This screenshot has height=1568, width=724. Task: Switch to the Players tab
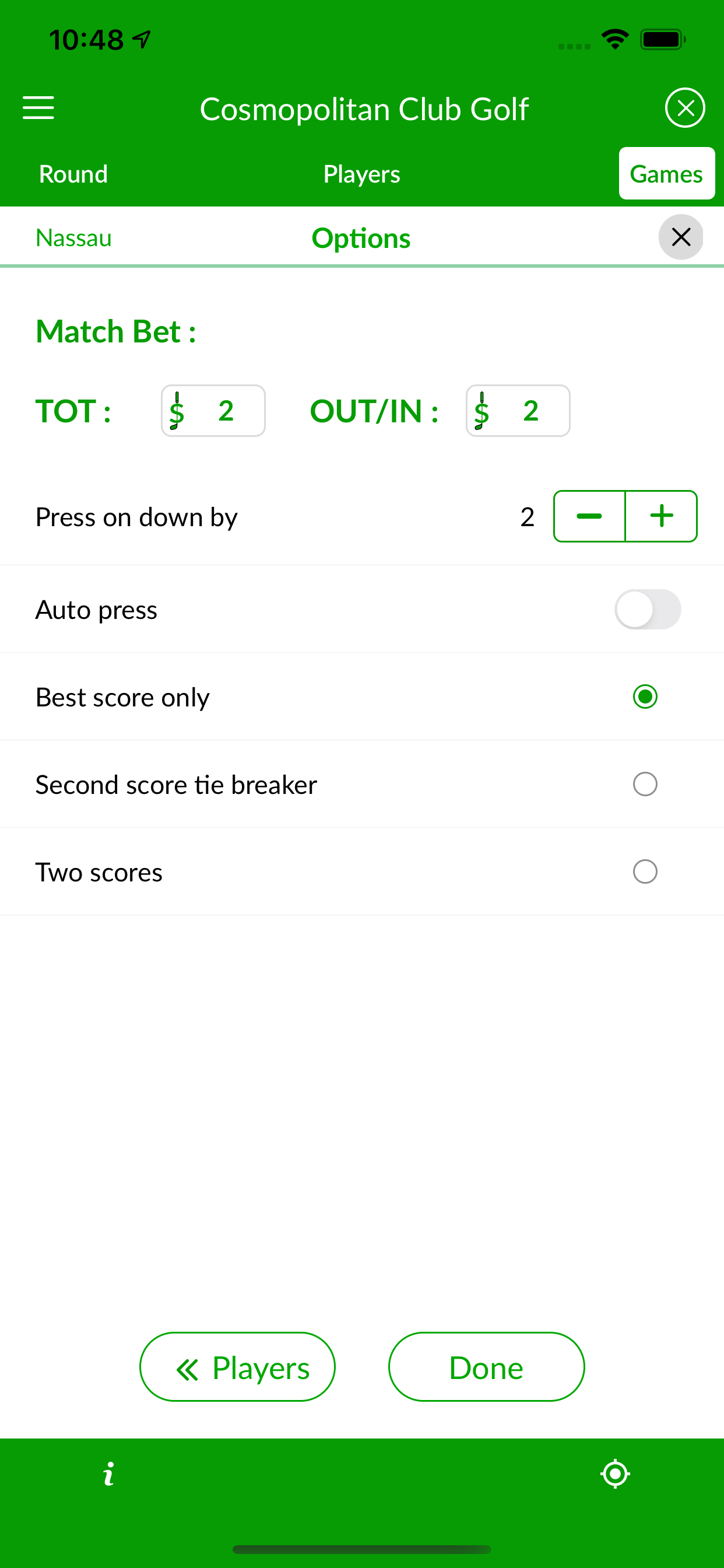[361, 173]
